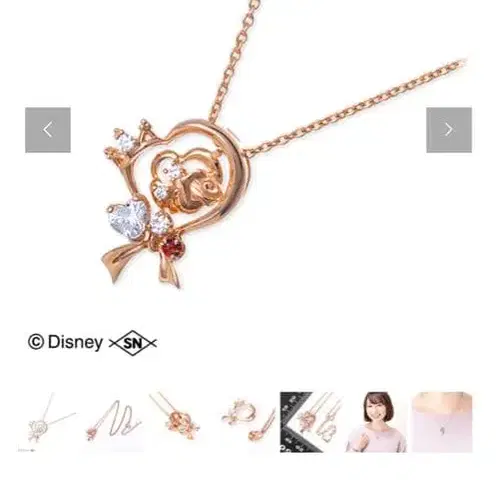Go to the next product image
Viewport: 498px width, 498px height.
point(449,130)
